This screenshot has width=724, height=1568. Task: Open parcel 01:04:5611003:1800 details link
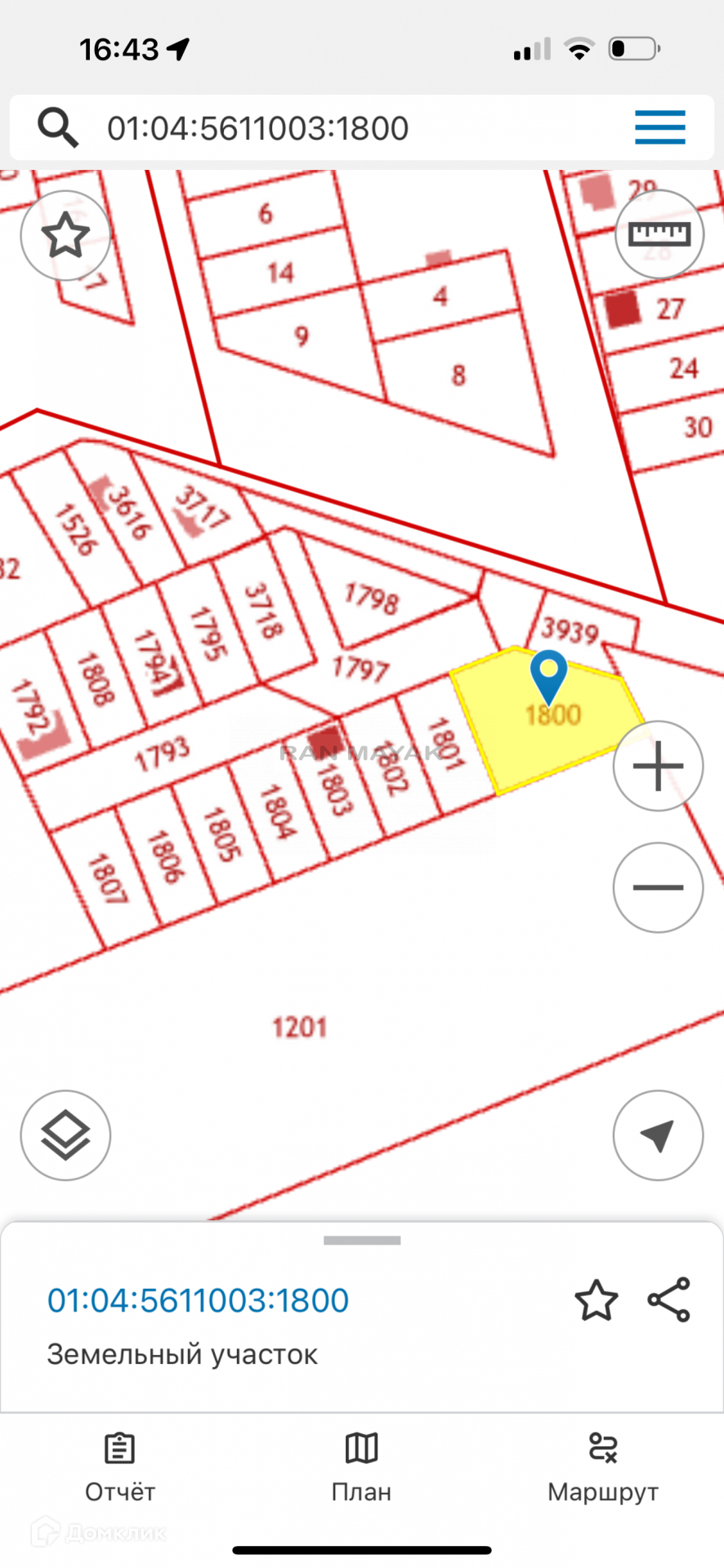198,1300
